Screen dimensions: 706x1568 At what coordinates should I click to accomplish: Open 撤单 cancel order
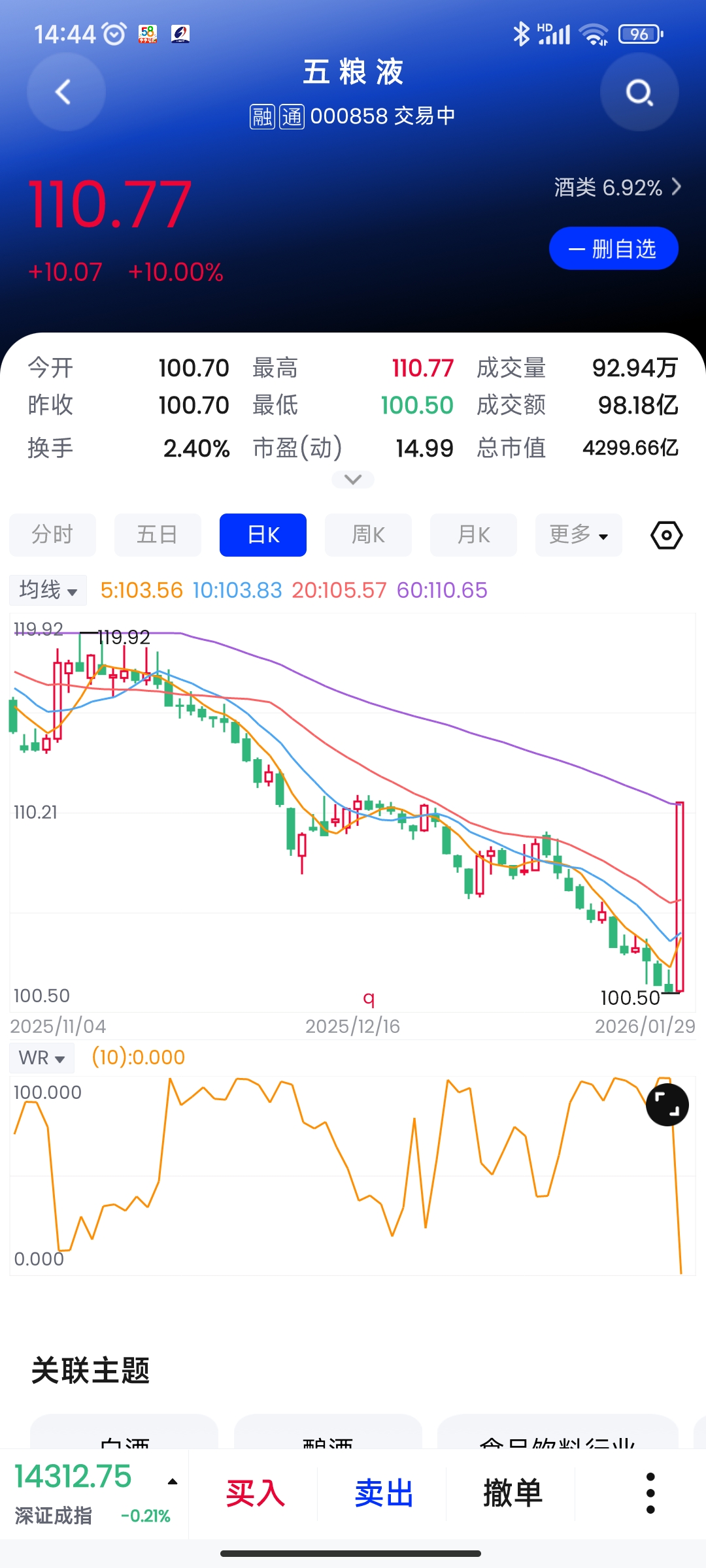click(513, 1493)
